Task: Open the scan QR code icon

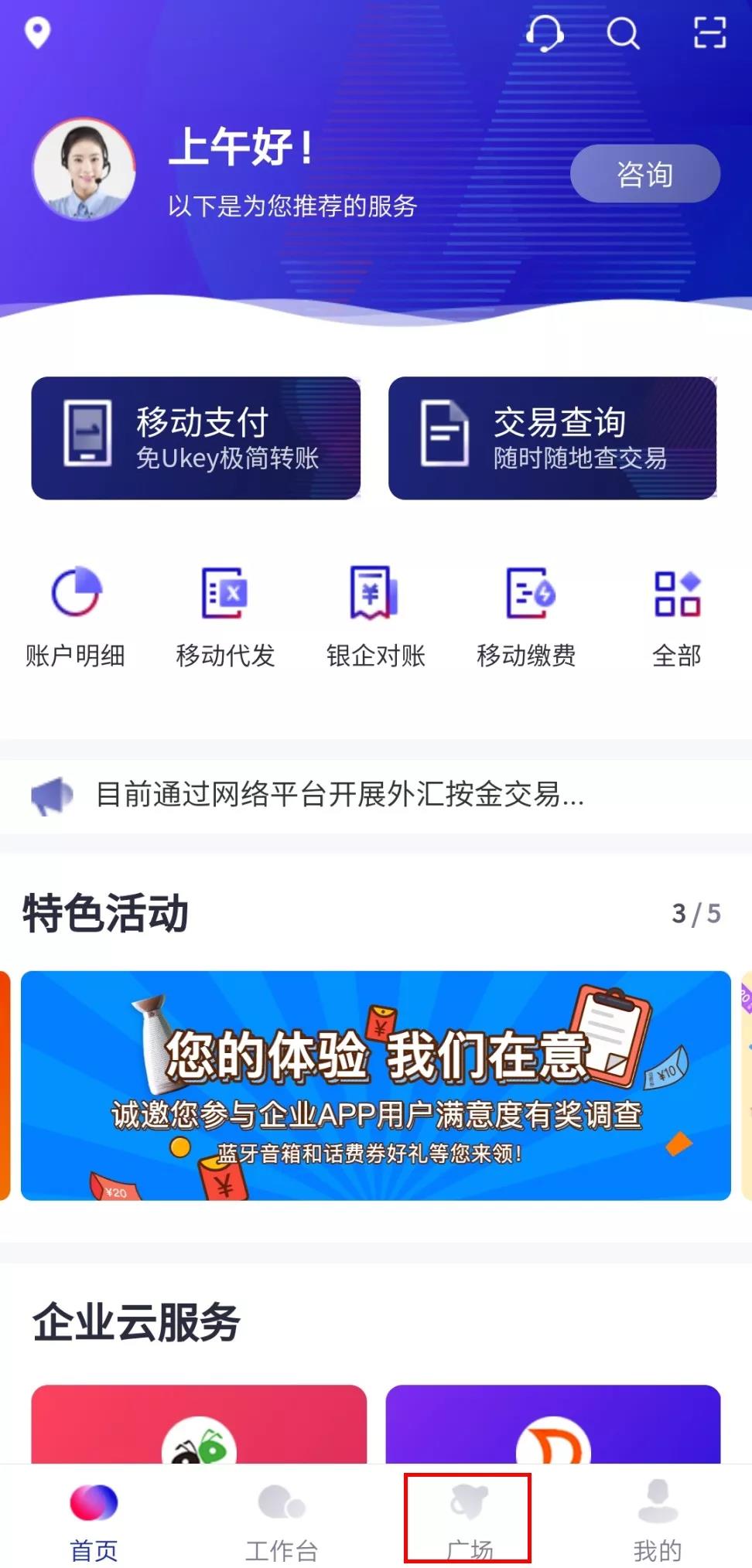Action: click(x=709, y=33)
